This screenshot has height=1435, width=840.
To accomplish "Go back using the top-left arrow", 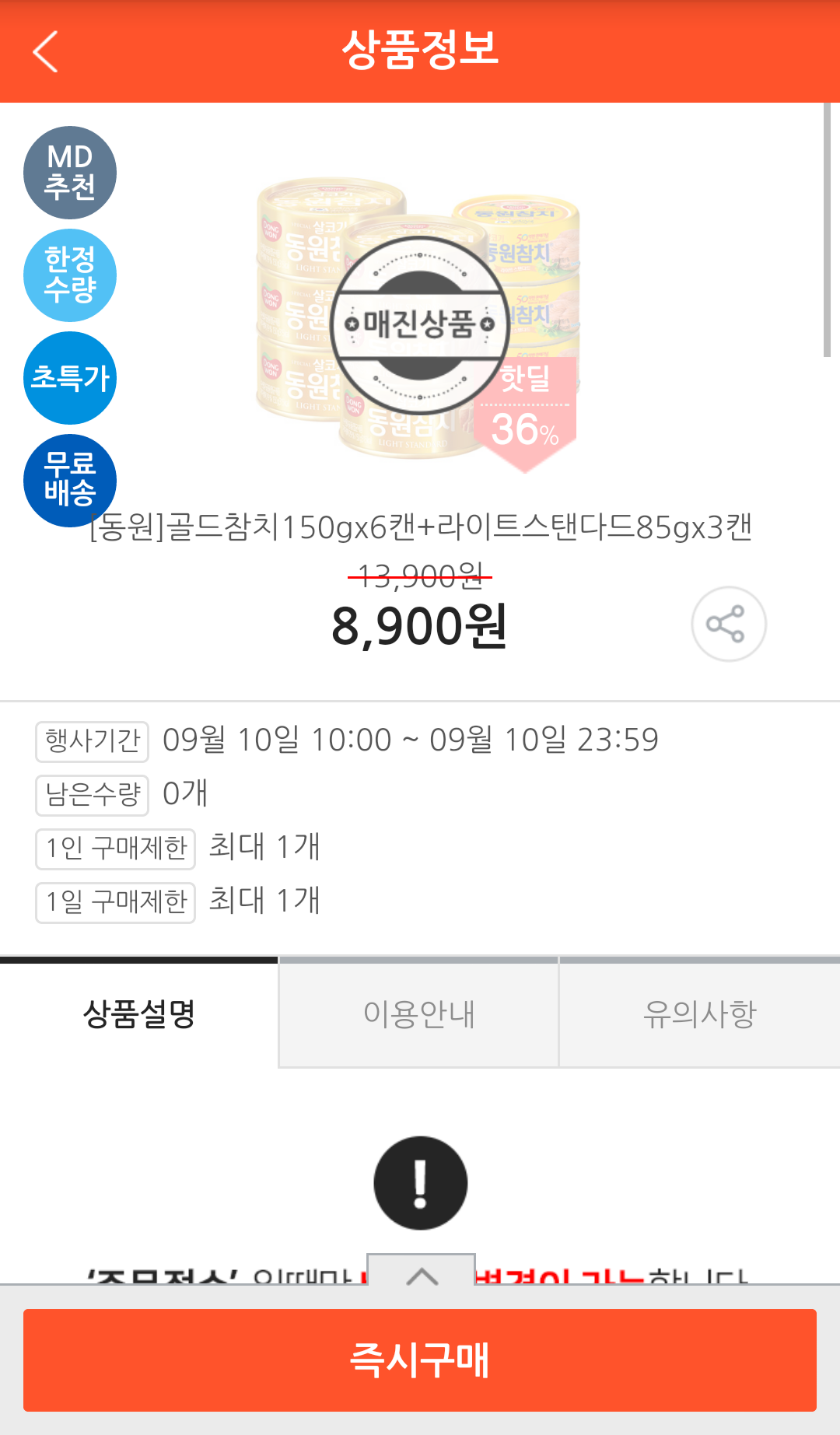I will 45,51.
